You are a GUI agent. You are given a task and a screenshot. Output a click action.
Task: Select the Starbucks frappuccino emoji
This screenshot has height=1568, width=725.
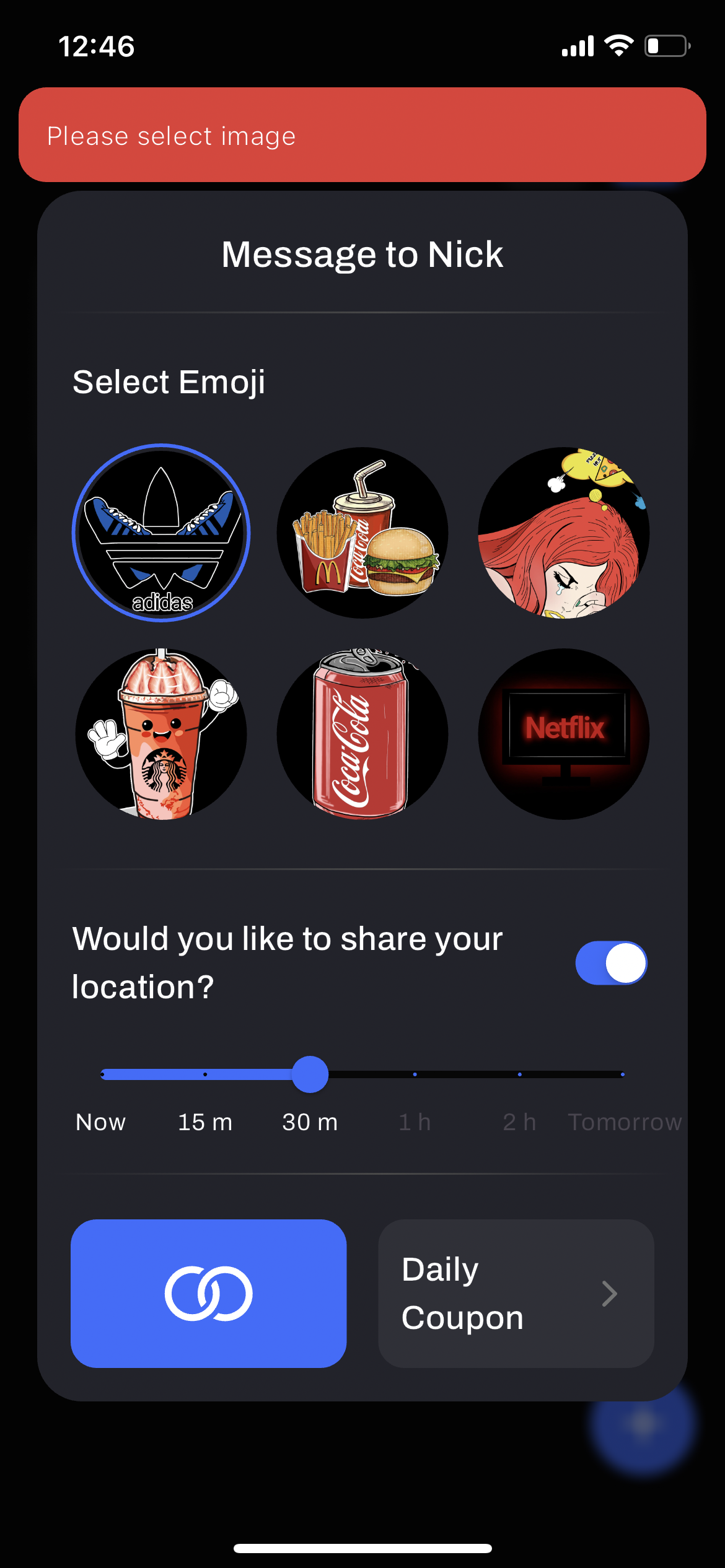click(161, 734)
